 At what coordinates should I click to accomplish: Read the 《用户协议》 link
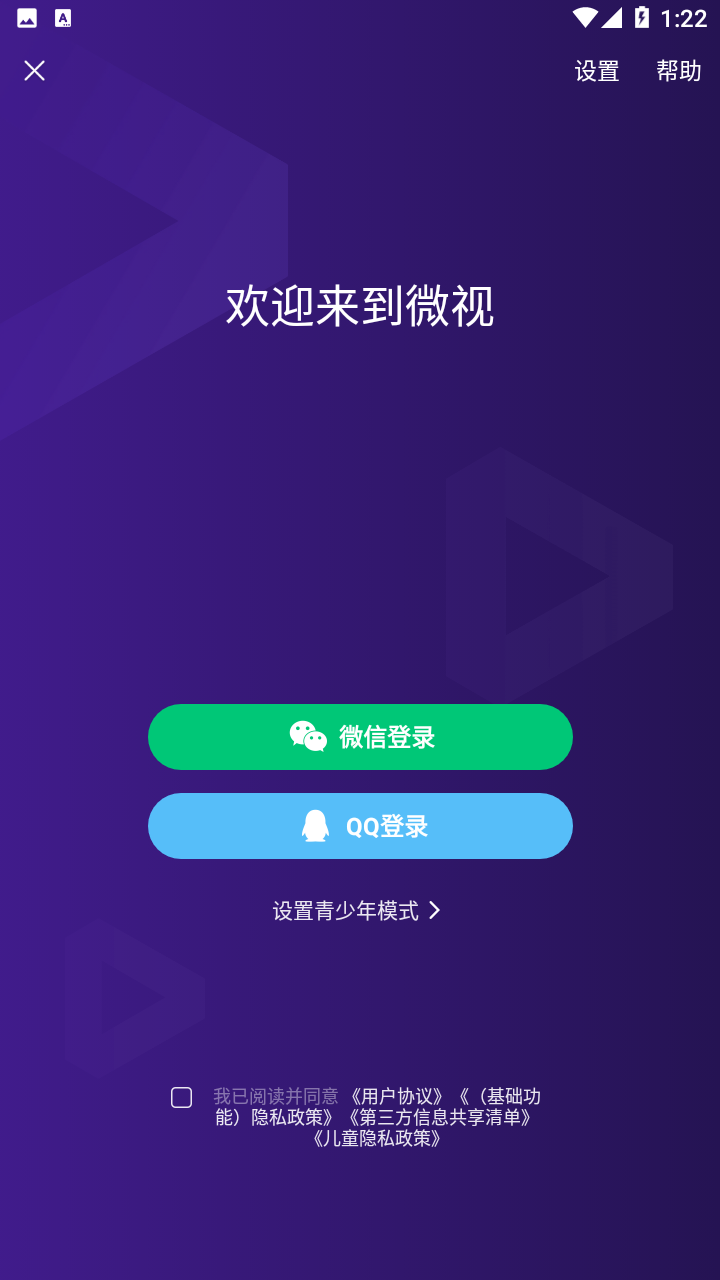(x=397, y=1097)
